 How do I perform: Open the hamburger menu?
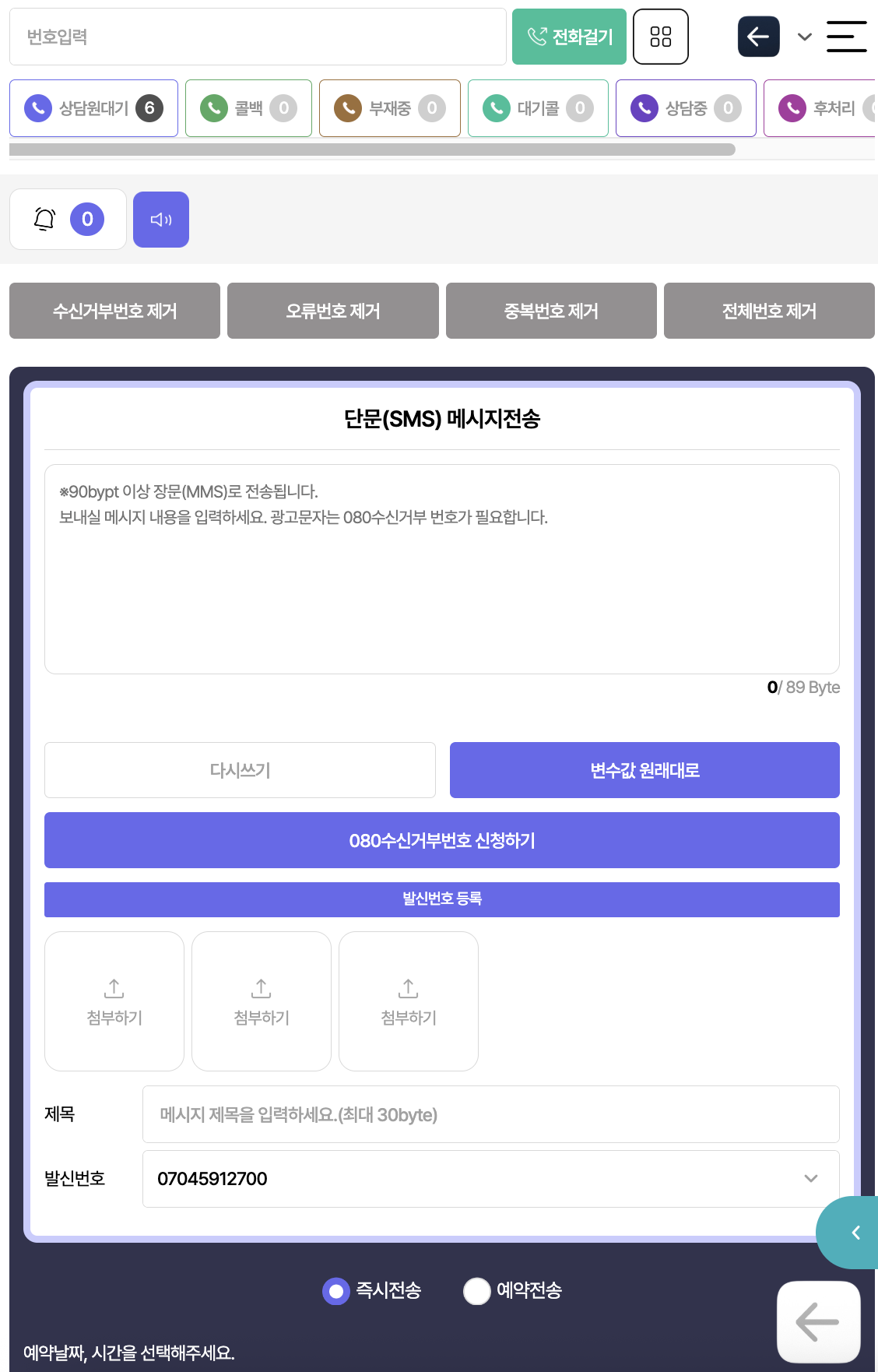[846, 37]
